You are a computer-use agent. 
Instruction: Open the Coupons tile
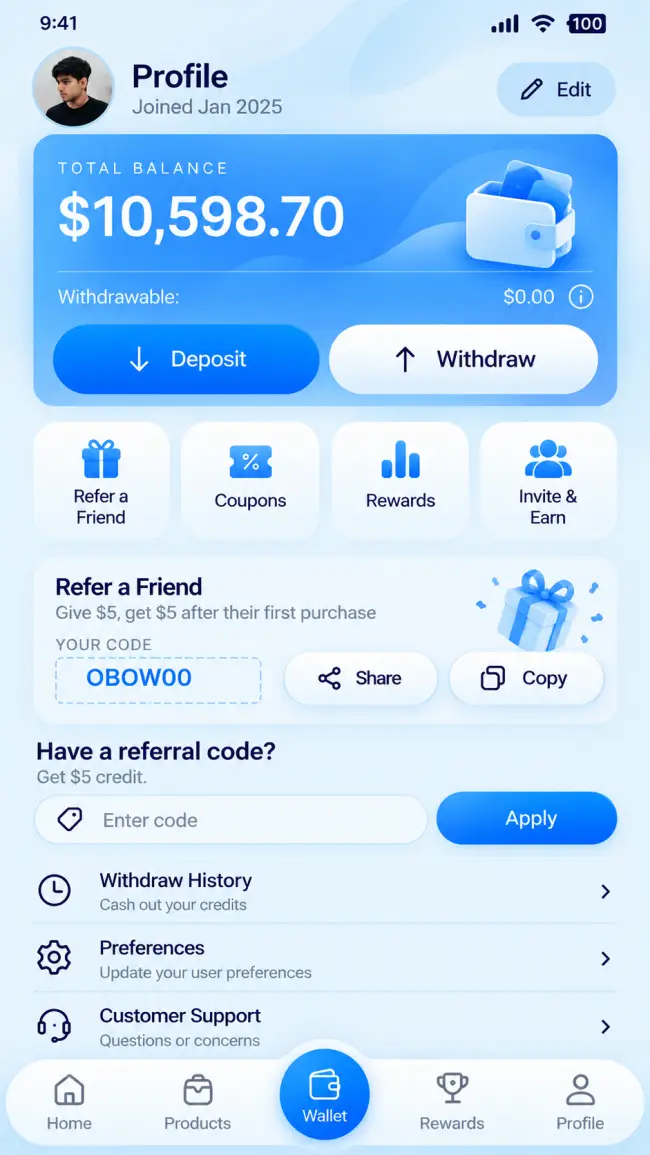pyautogui.click(x=251, y=481)
